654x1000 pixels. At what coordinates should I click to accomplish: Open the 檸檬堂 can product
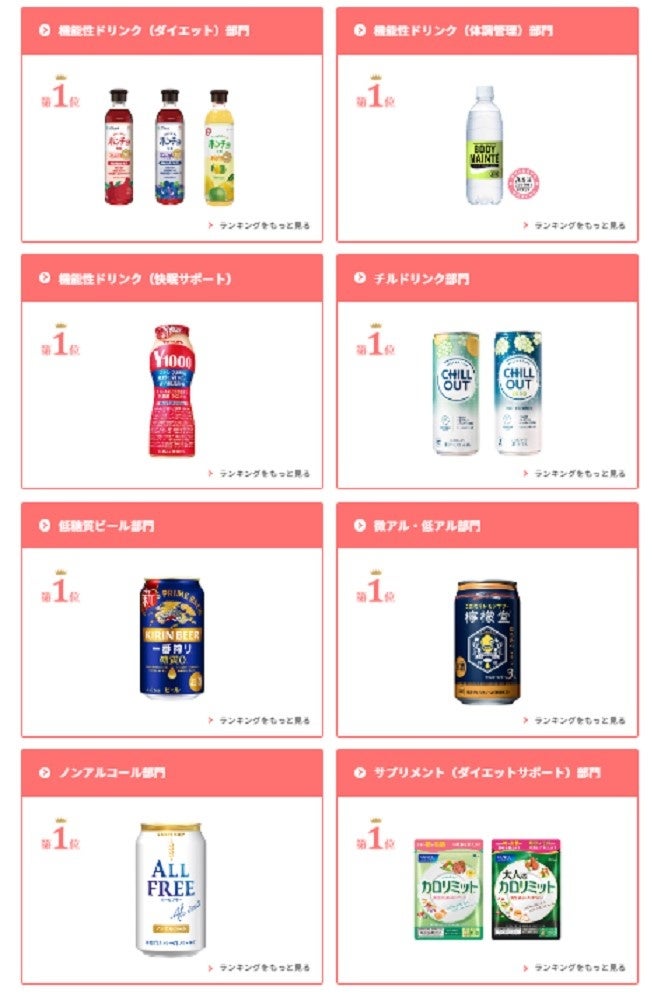[x=487, y=640]
